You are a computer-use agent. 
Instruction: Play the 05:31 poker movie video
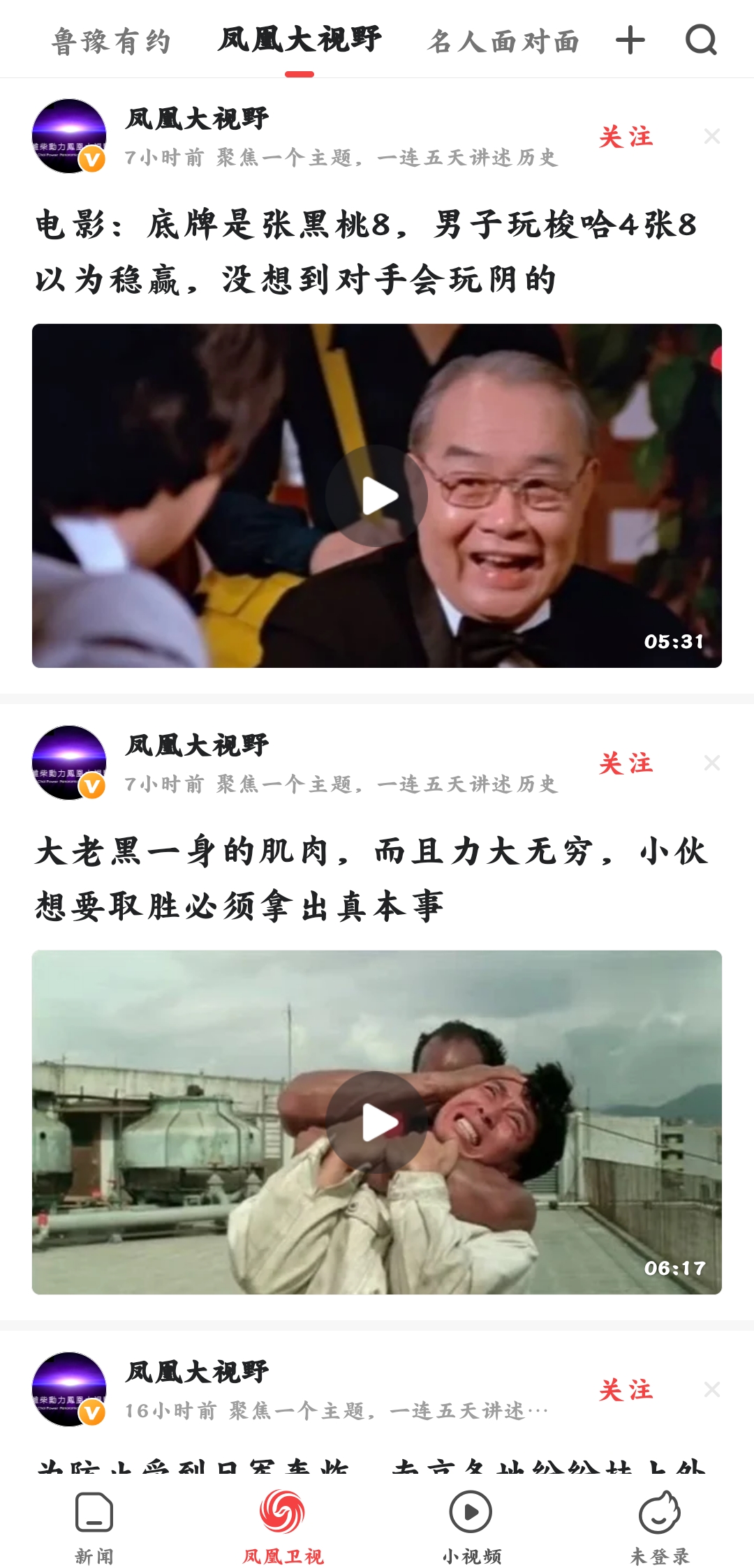(377, 495)
